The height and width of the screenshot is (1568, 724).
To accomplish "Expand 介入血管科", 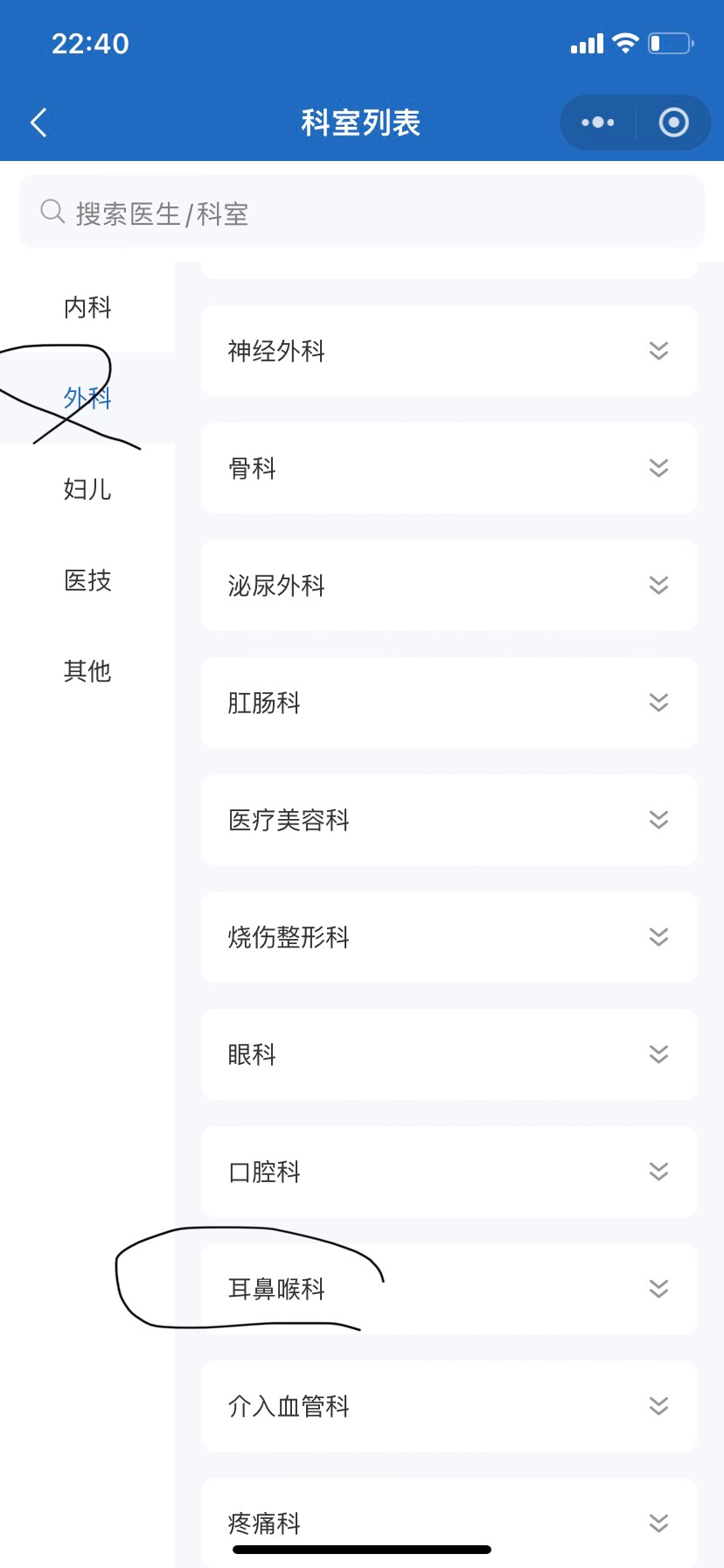I will 449,1406.
